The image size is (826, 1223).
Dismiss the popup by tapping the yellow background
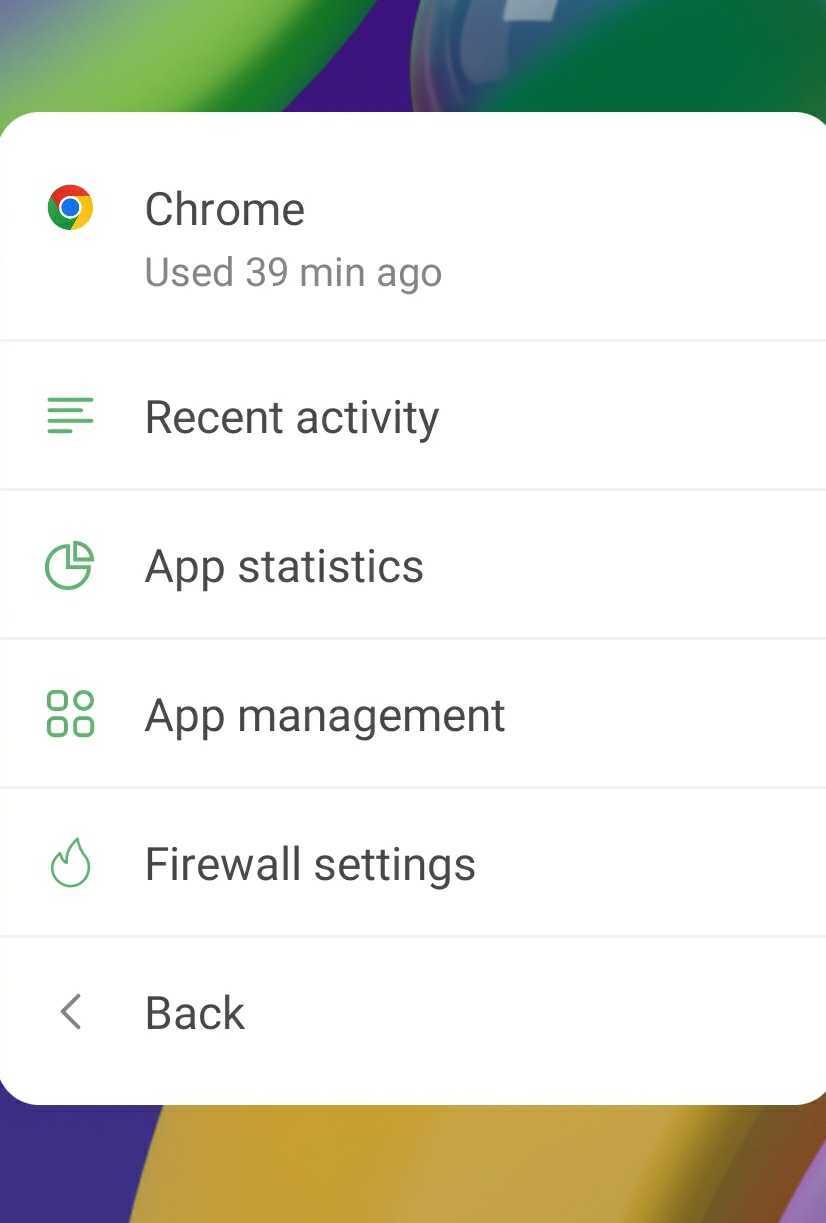[413, 1170]
